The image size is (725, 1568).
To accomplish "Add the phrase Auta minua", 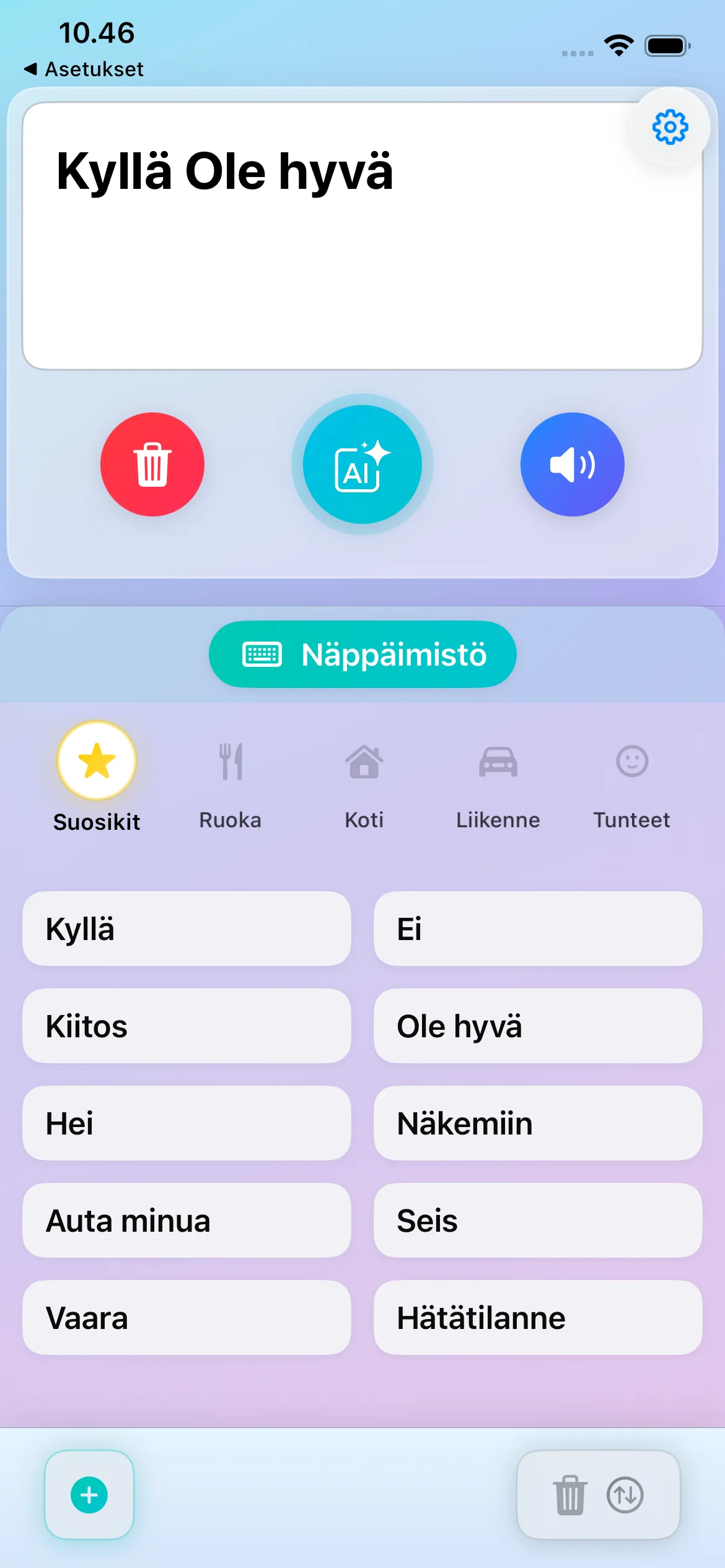I will [187, 1221].
